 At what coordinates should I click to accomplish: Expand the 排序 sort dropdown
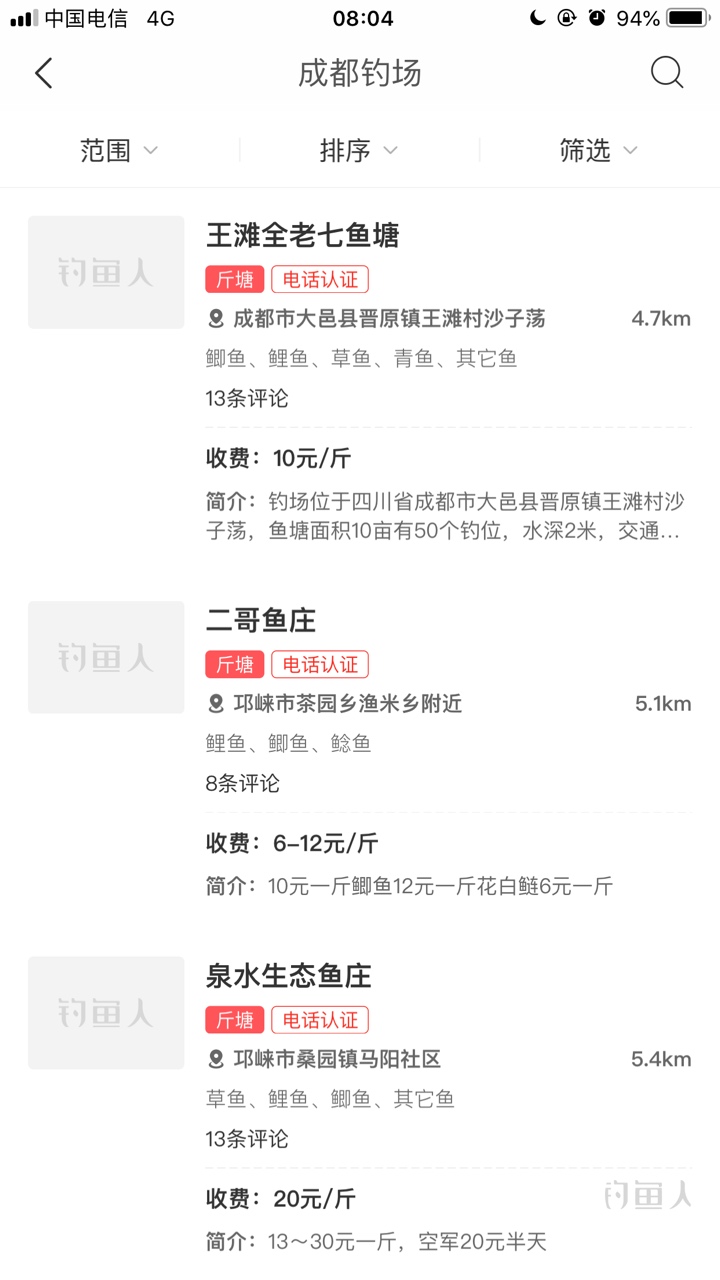[360, 150]
